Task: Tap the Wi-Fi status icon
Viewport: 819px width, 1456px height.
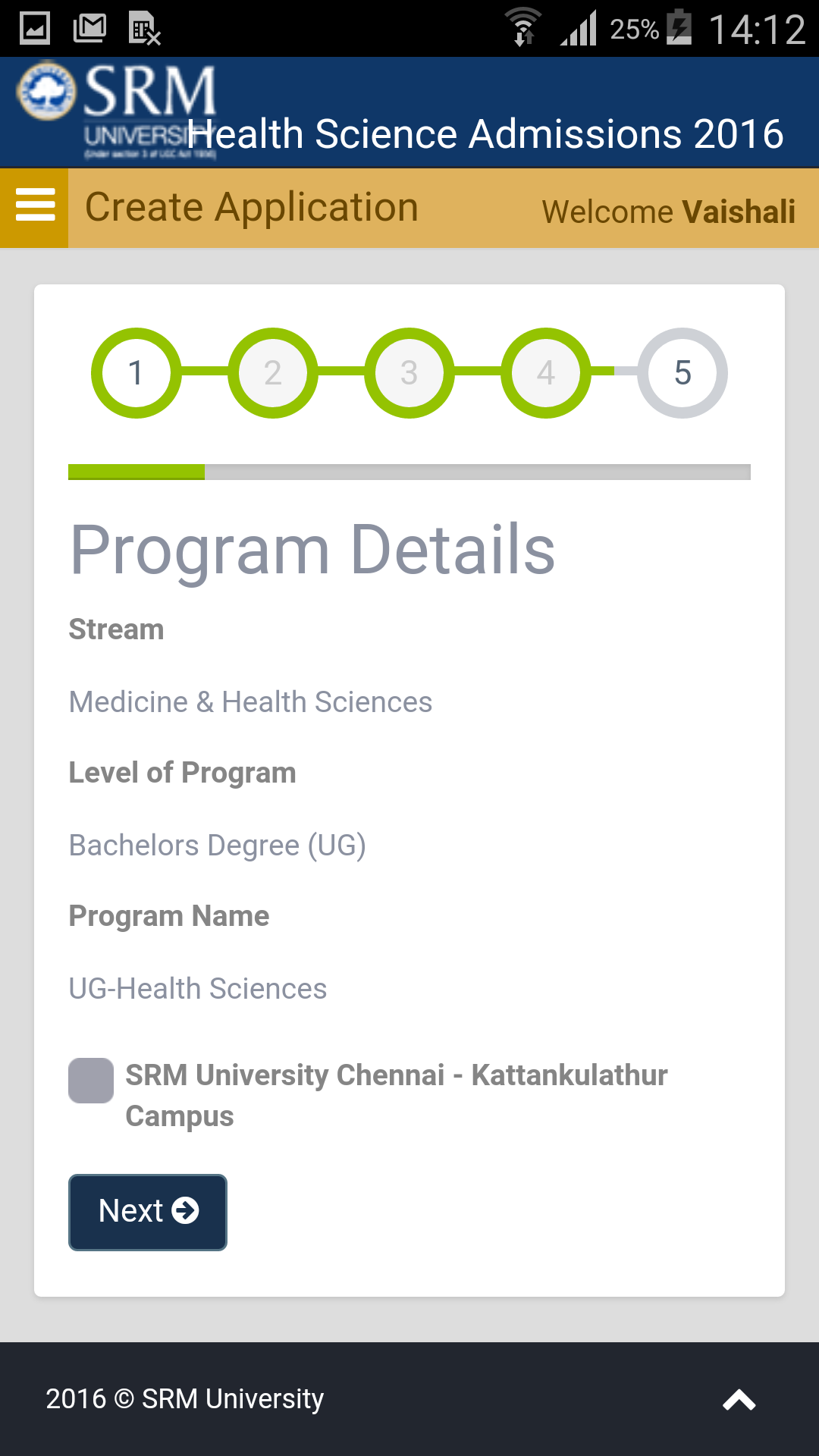Action: point(522,27)
